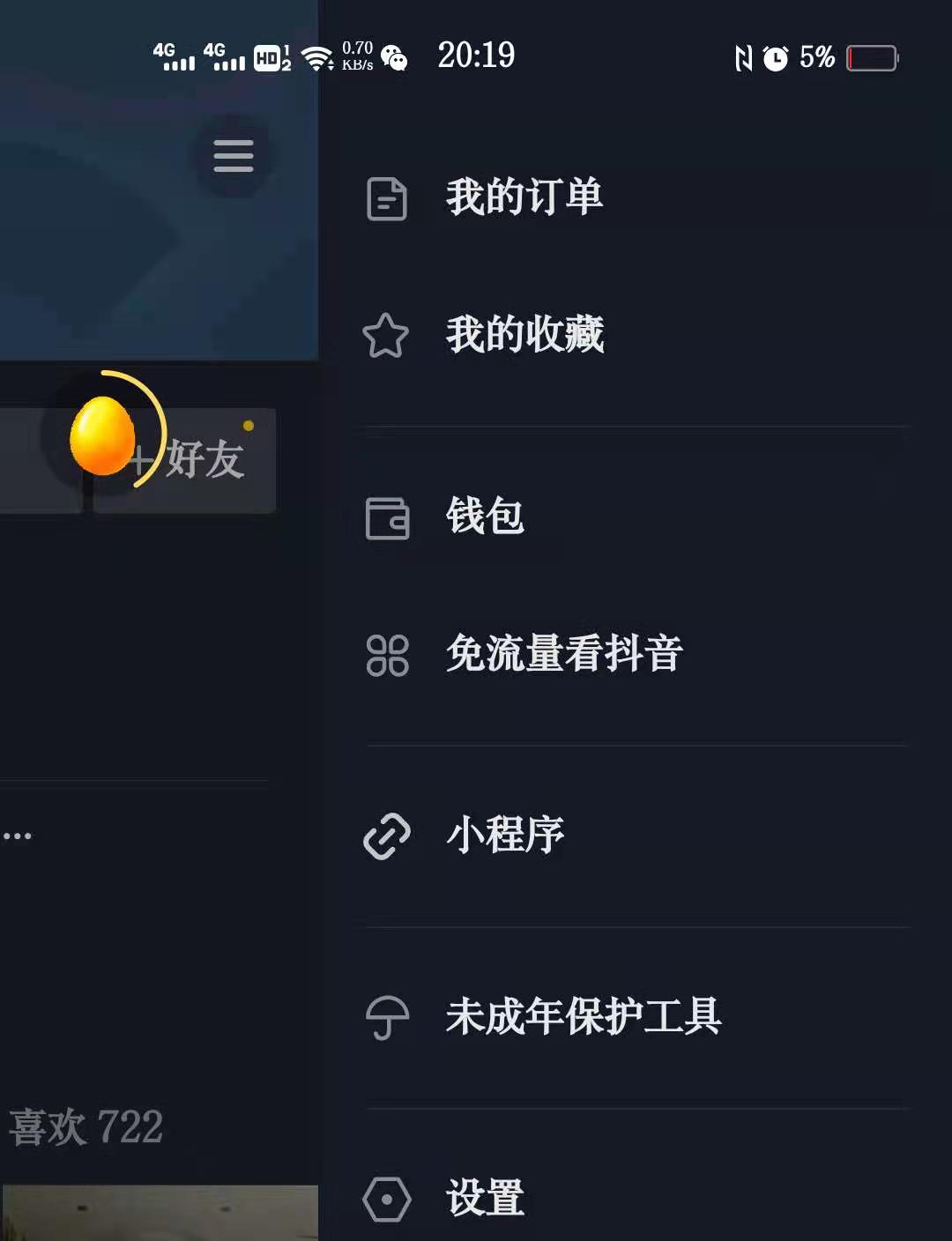Open the three-dots more options
Image resolution: width=952 pixels, height=1241 pixels.
coord(17,836)
